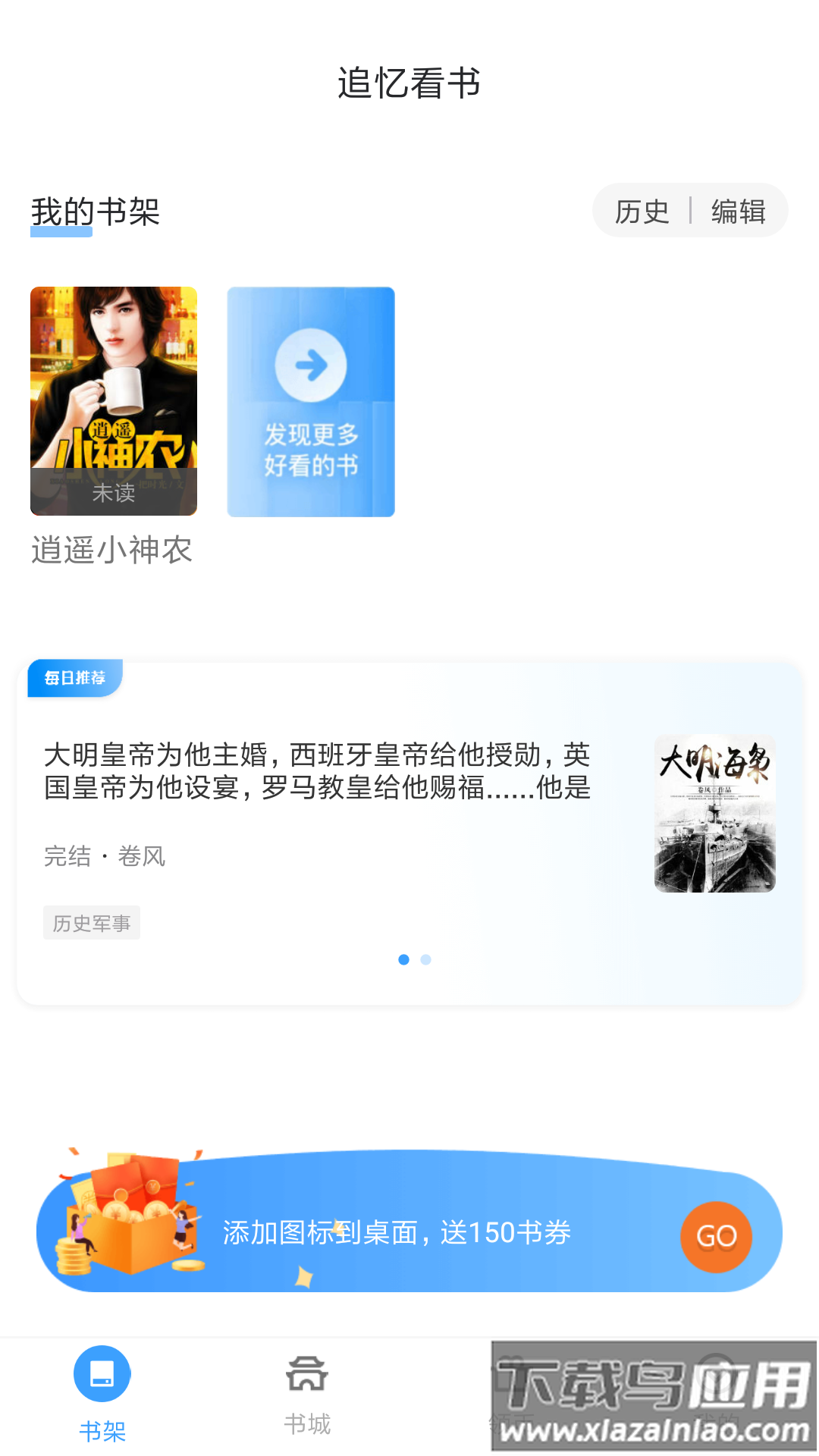Toggle the first recommendation page indicator dot

tap(403, 959)
